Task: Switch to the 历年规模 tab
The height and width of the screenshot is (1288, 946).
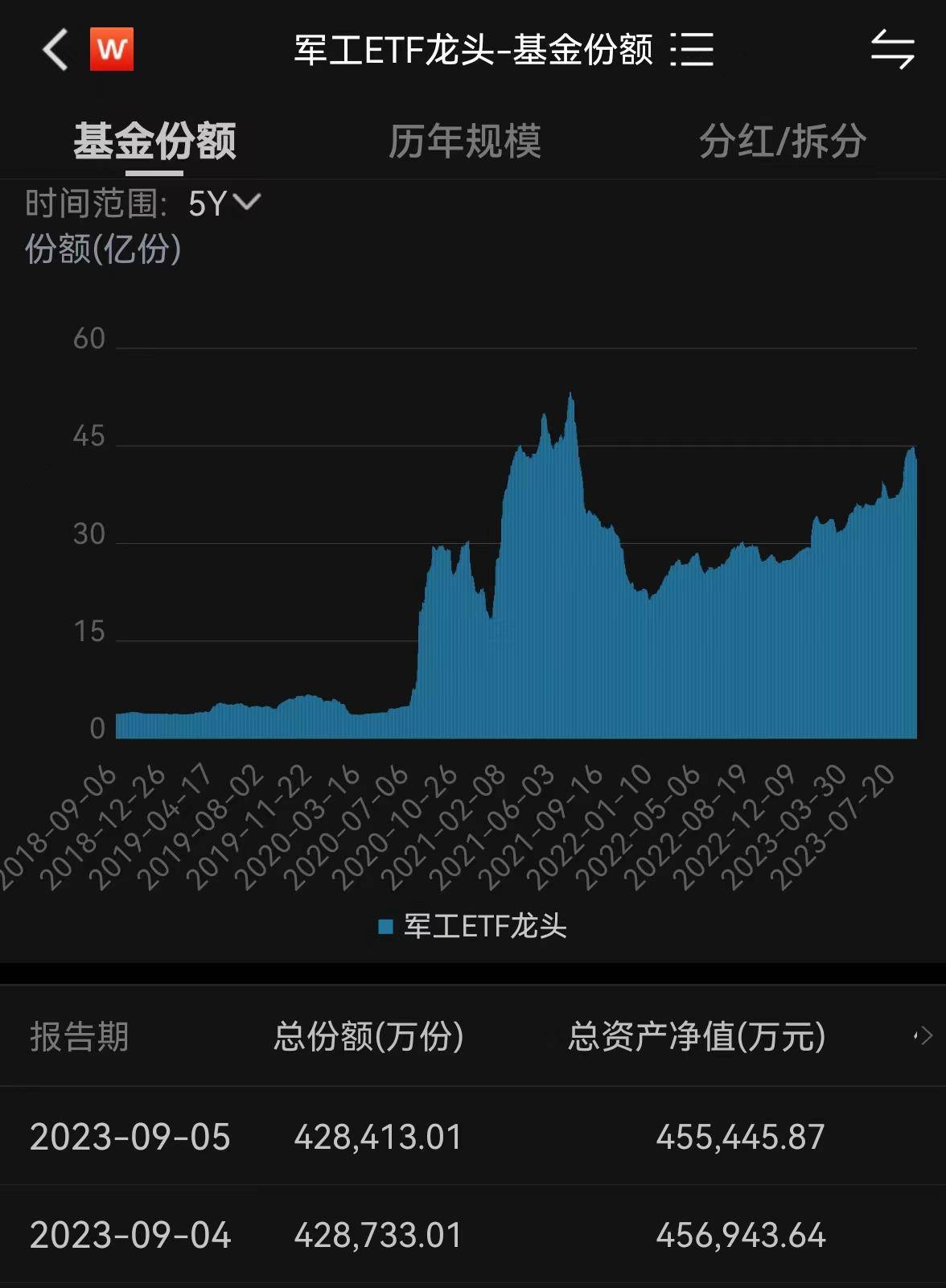Action: coord(465,142)
